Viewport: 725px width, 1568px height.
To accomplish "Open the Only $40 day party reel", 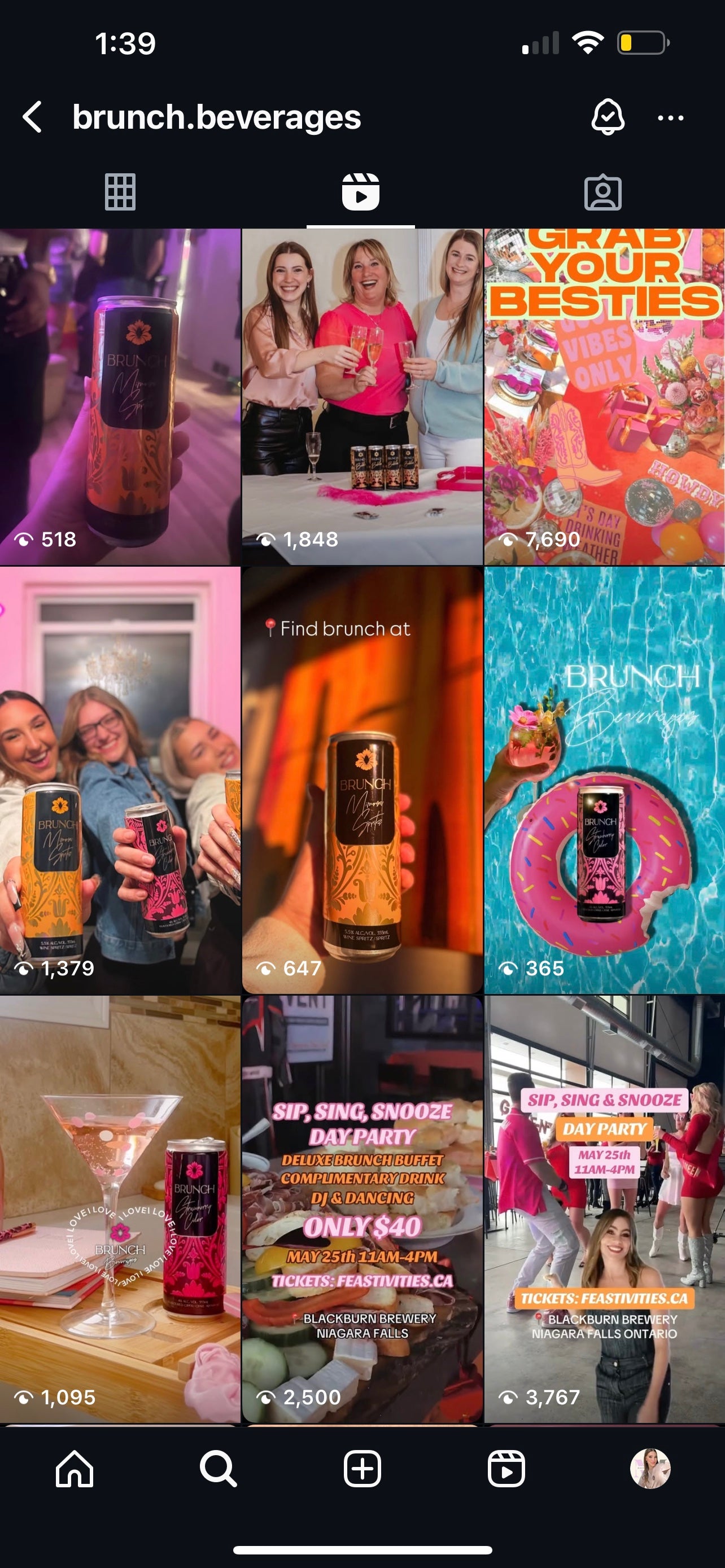I will click(x=362, y=1208).
